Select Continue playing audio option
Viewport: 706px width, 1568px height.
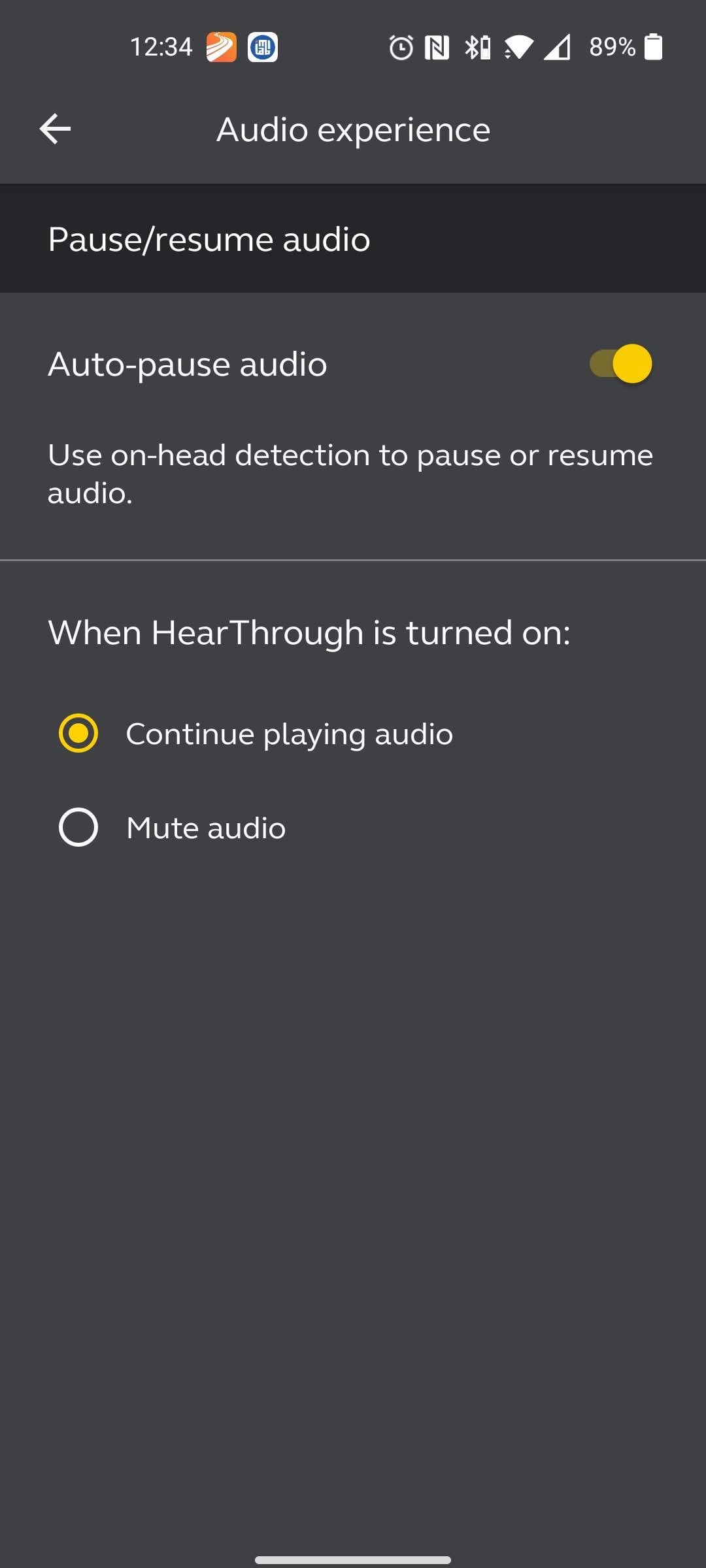point(78,733)
